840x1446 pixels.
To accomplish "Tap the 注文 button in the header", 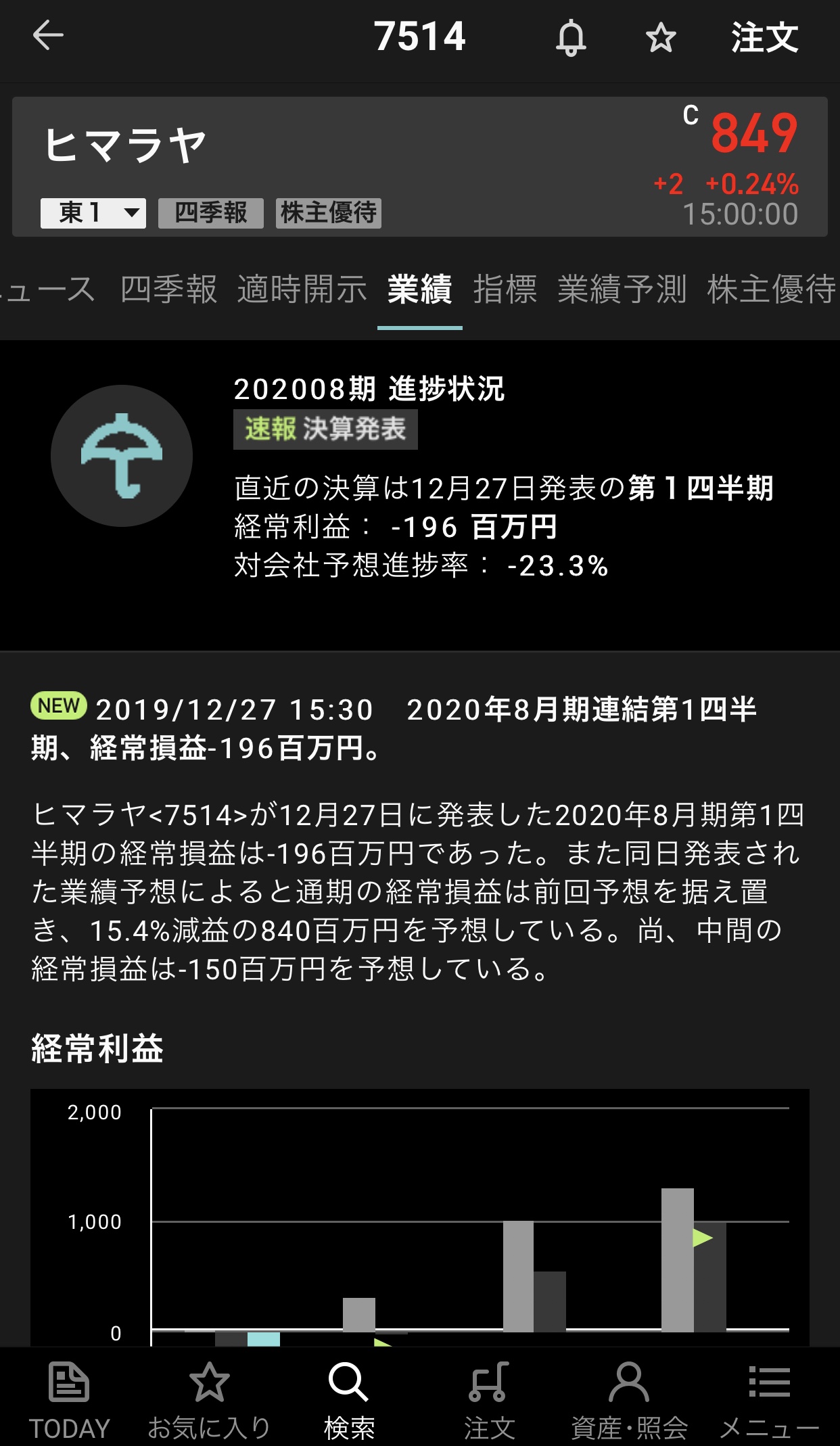I will pyautogui.click(x=764, y=38).
